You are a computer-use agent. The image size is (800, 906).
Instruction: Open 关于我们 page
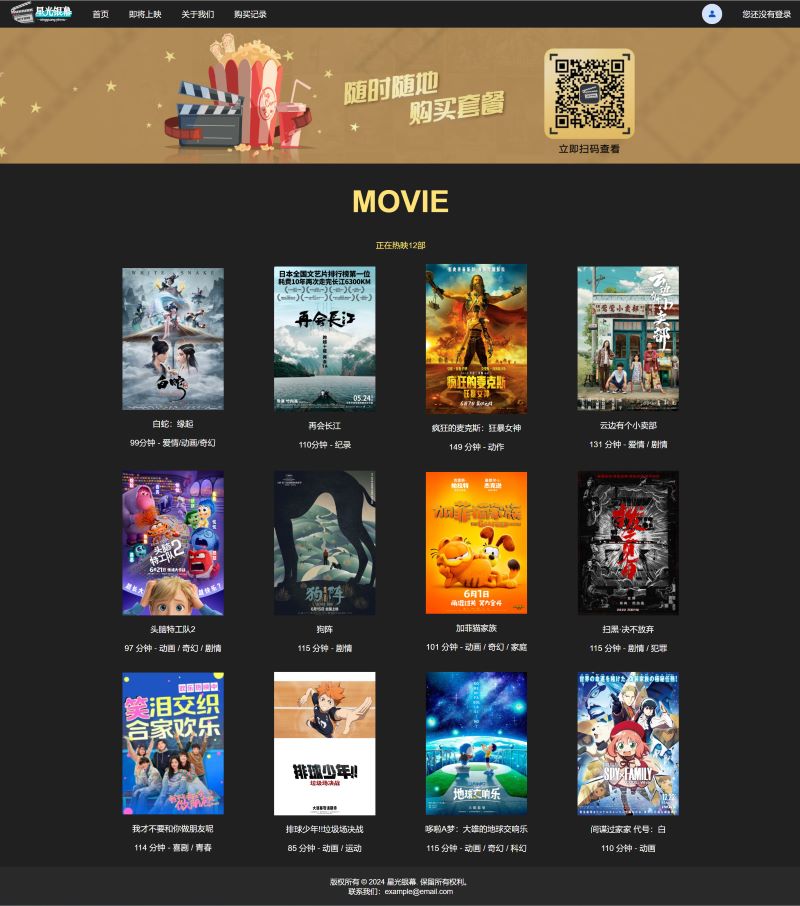(x=197, y=15)
